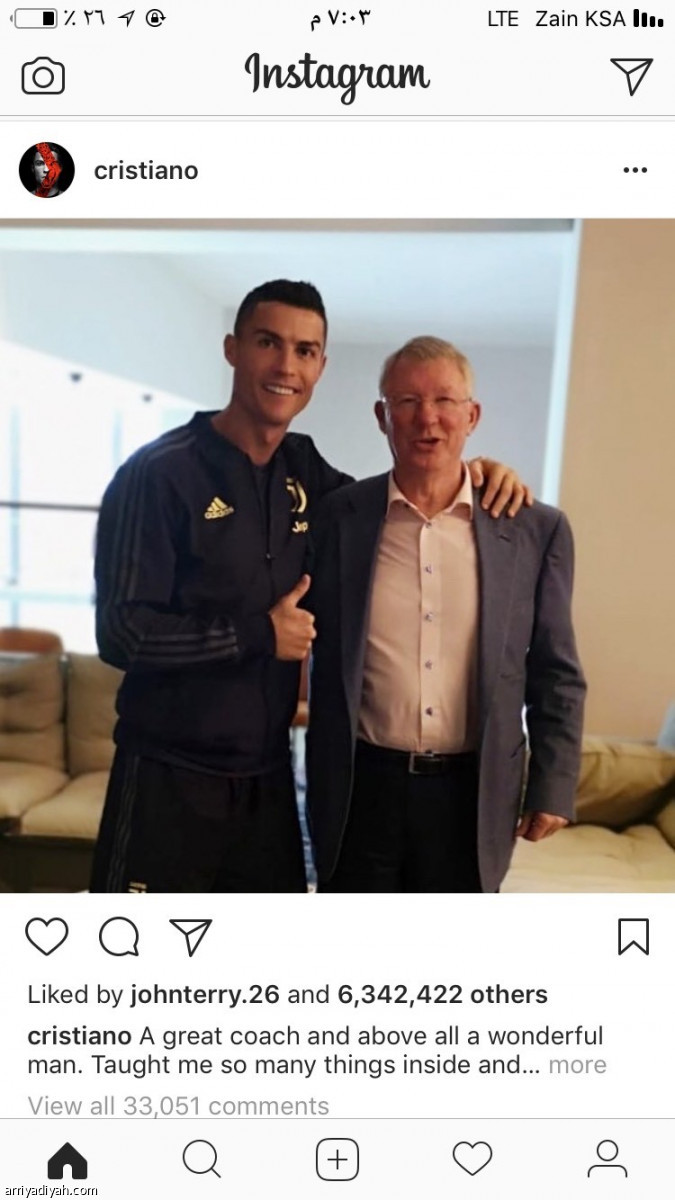
Task: Go to the Home tab
Action: 67,1160
